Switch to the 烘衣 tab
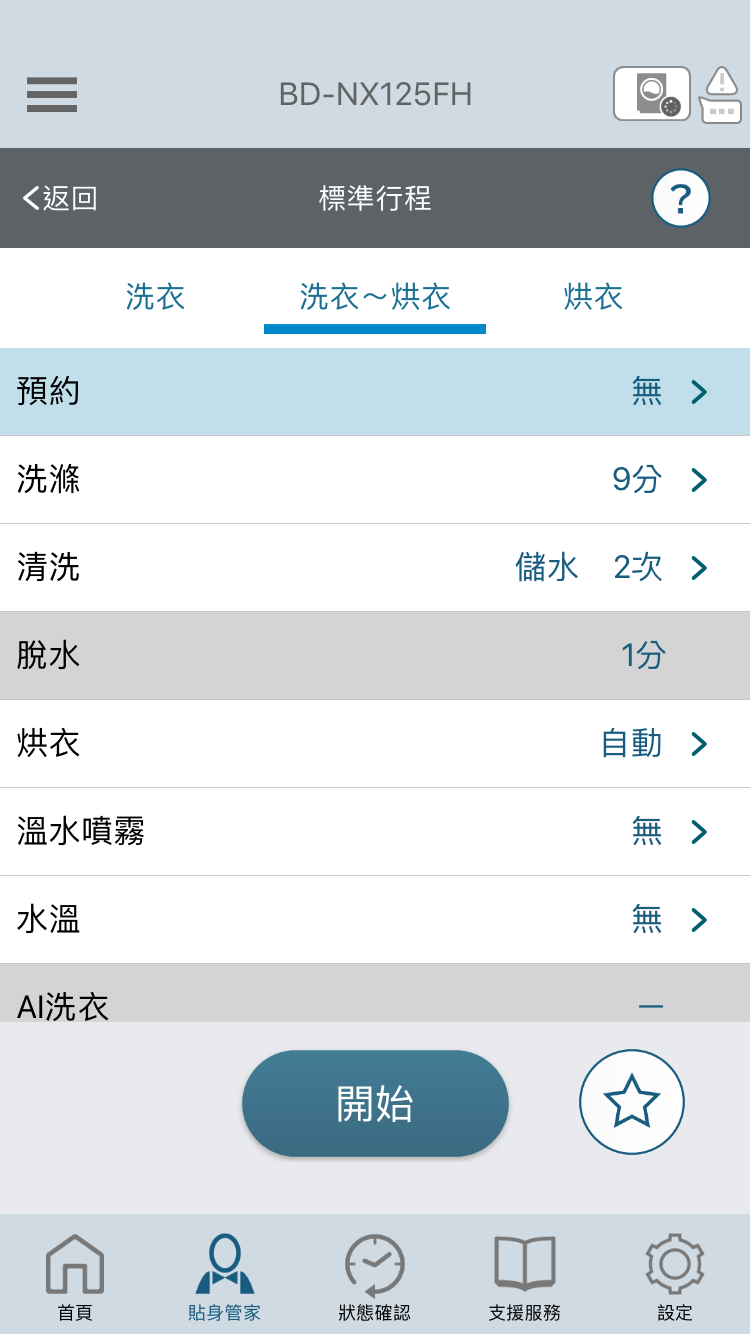Image resolution: width=750 pixels, height=1334 pixels. tap(593, 297)
